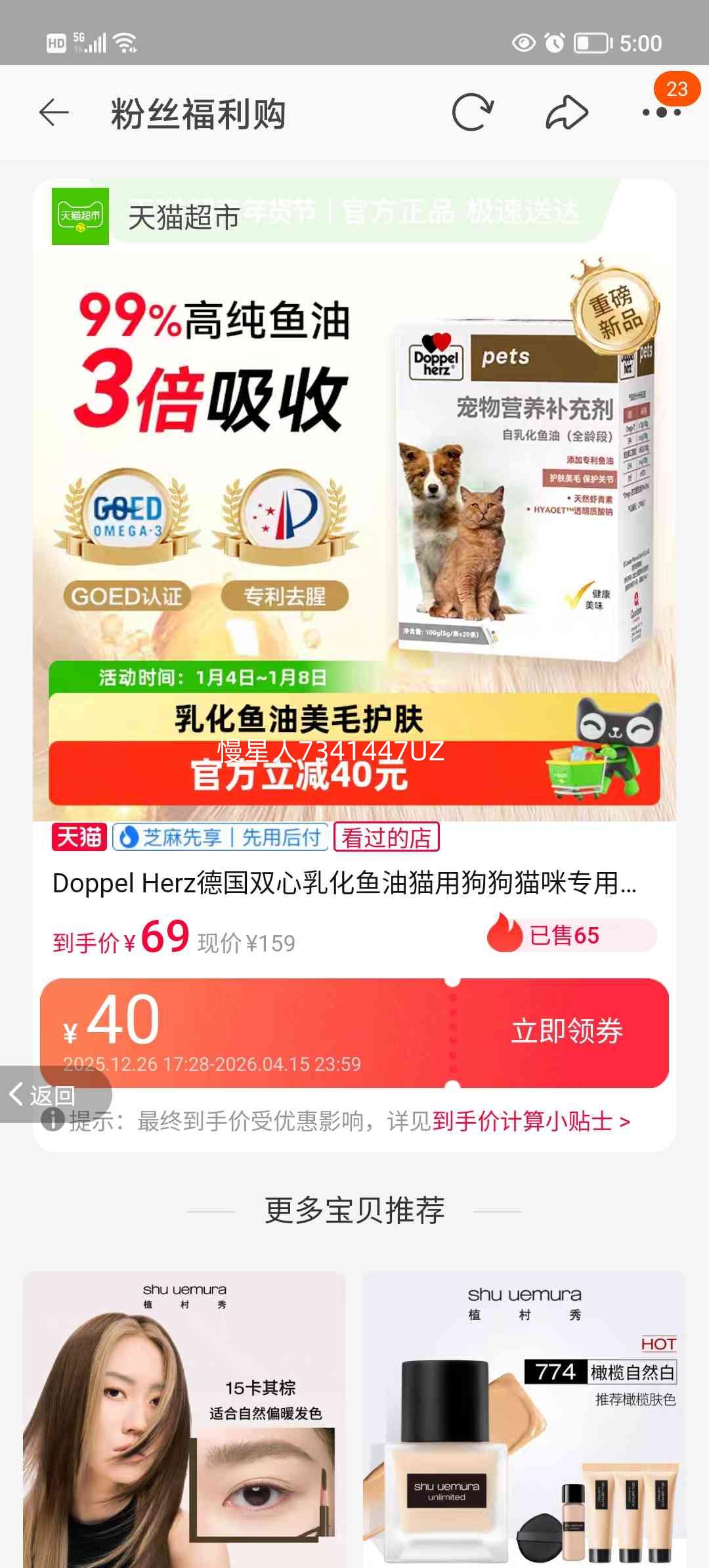Tap the 天猫超市 green cat logo
The height and width of the screenshot is (1568, 709).
[79, 217]
